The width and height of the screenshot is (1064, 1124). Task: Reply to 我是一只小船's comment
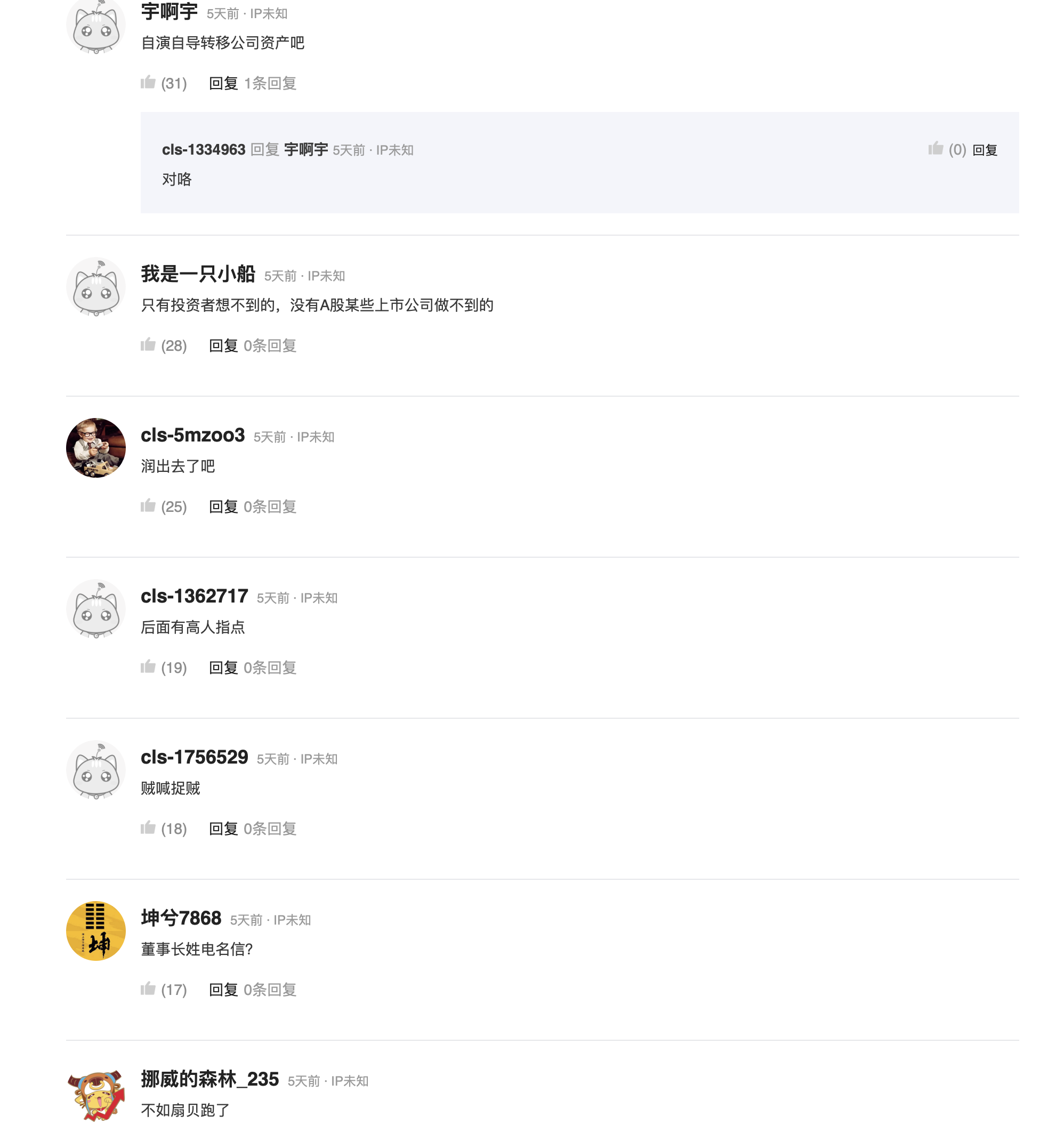pos(223,346)
